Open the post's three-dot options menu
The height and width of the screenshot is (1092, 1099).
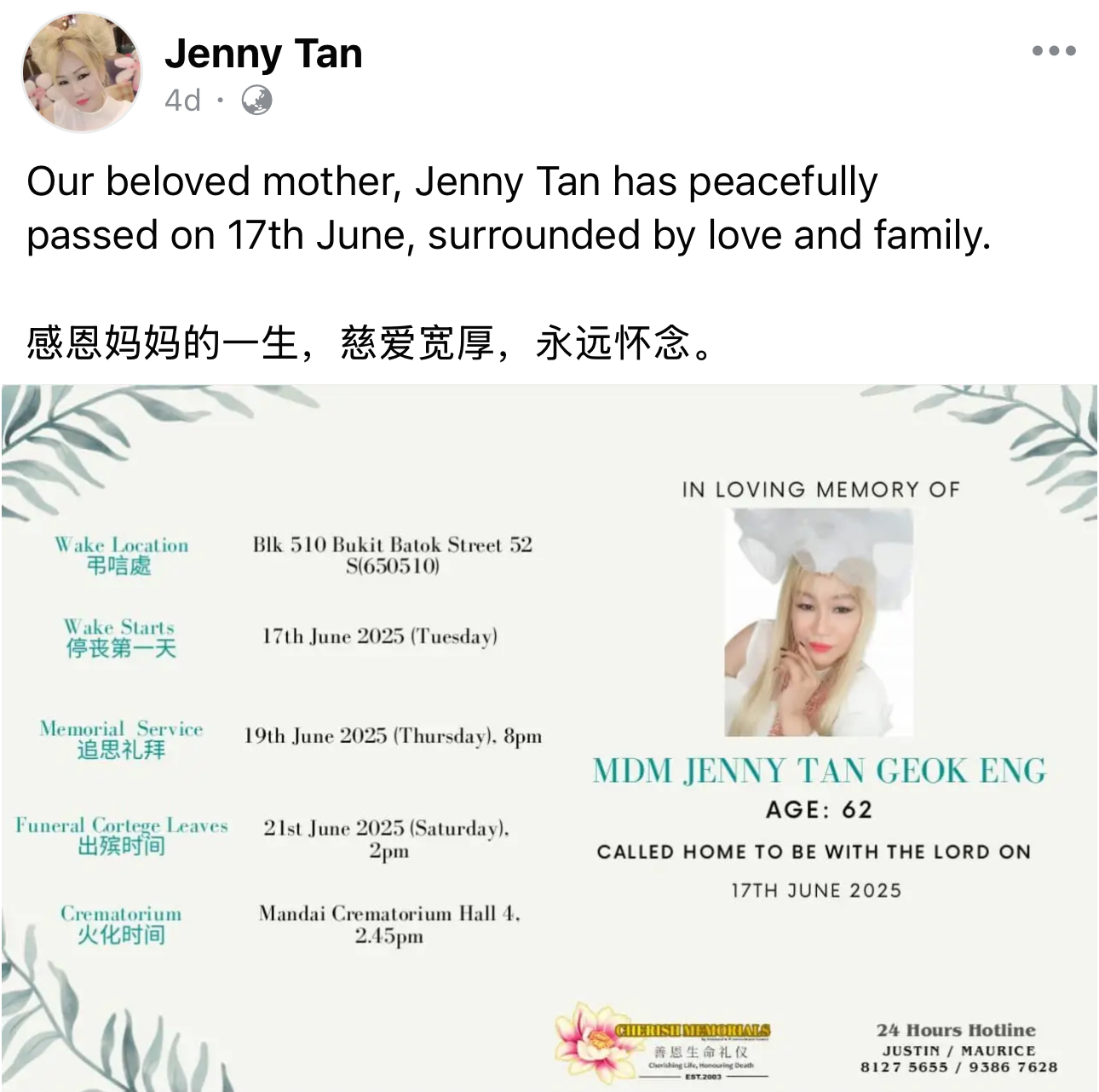tap(1053, 51)
